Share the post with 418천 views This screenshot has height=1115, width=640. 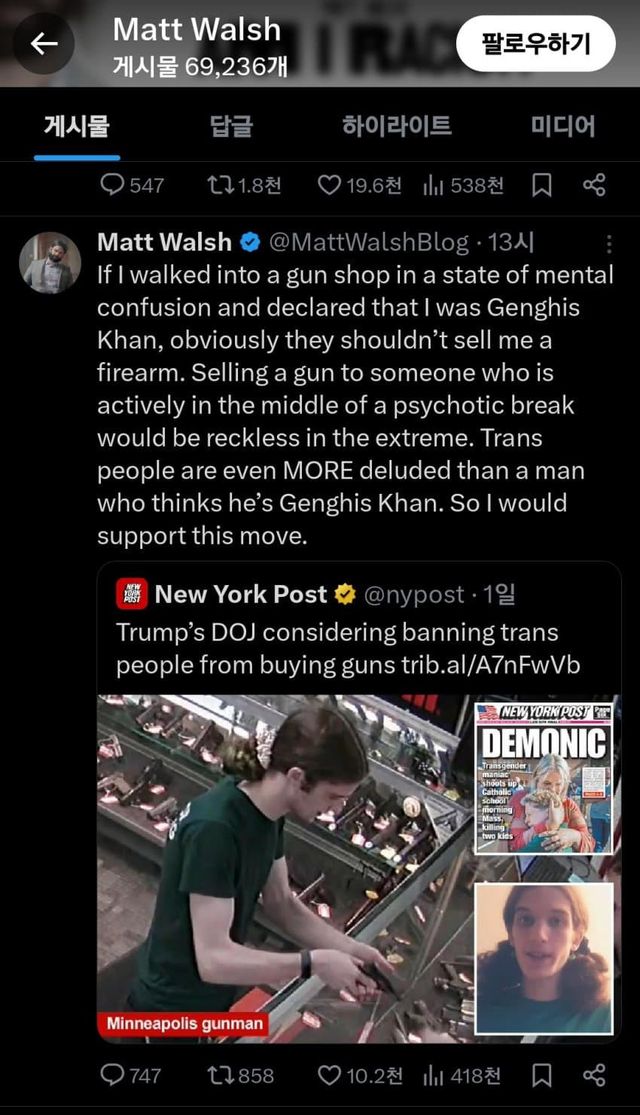pyautogui.click(x=594, y=1075)
